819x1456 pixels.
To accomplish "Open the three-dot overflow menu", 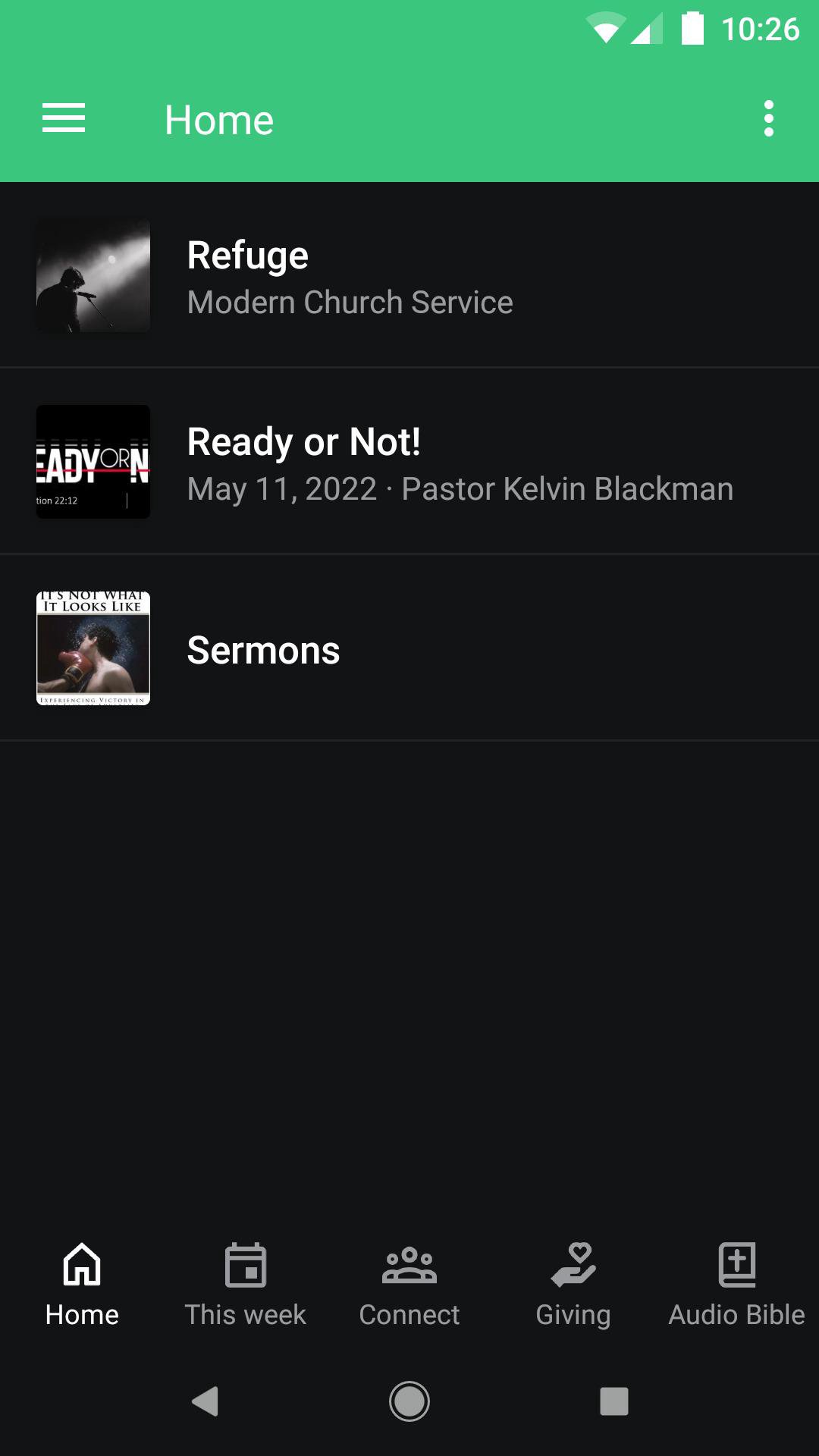I will coord(768,119).
